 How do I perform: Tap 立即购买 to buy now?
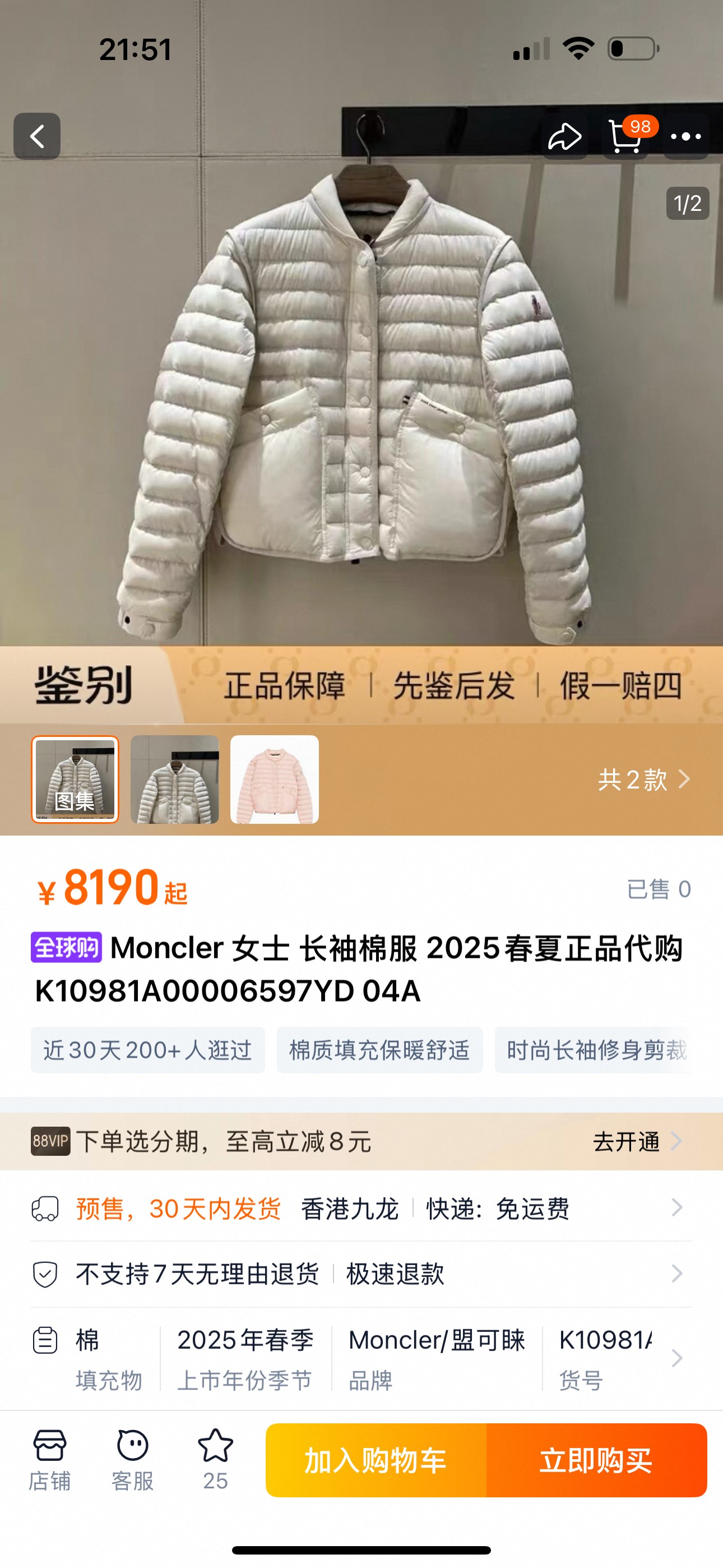click(596, 1460)
